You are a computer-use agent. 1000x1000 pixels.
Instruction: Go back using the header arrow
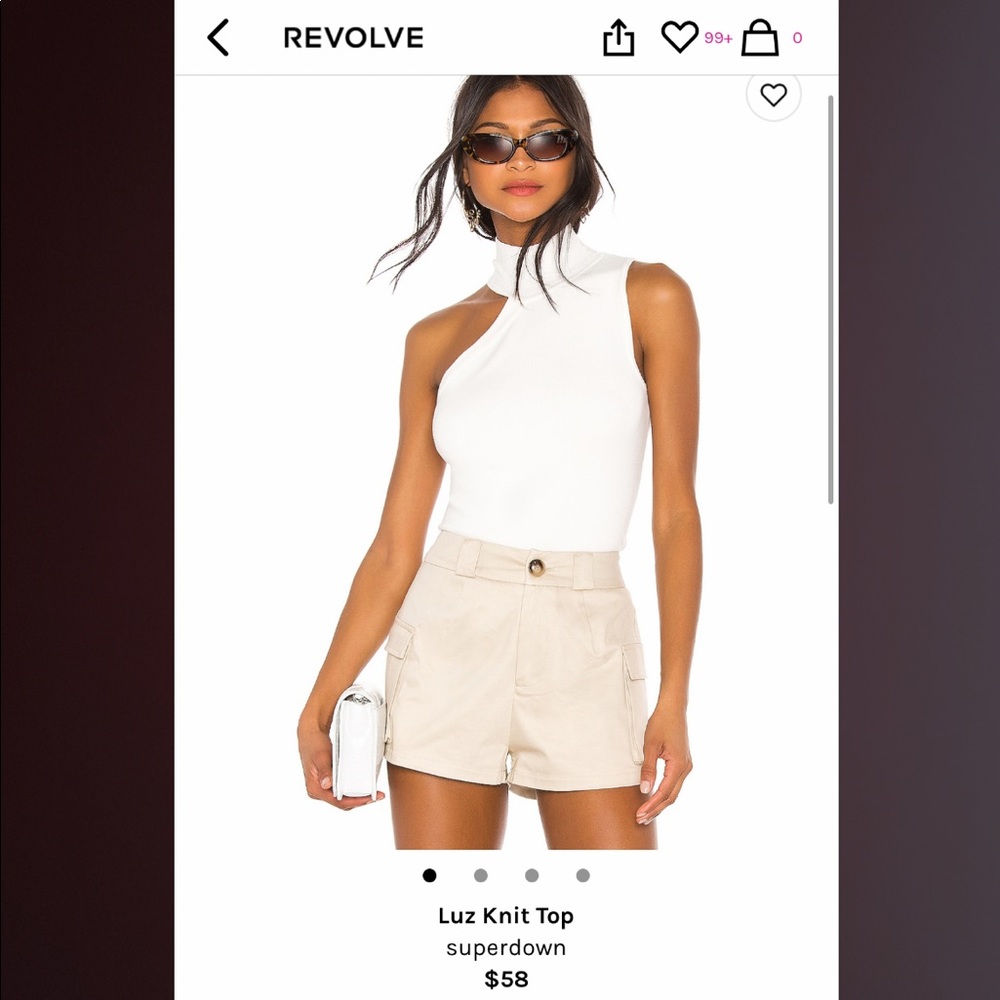(x=218, y=38)
